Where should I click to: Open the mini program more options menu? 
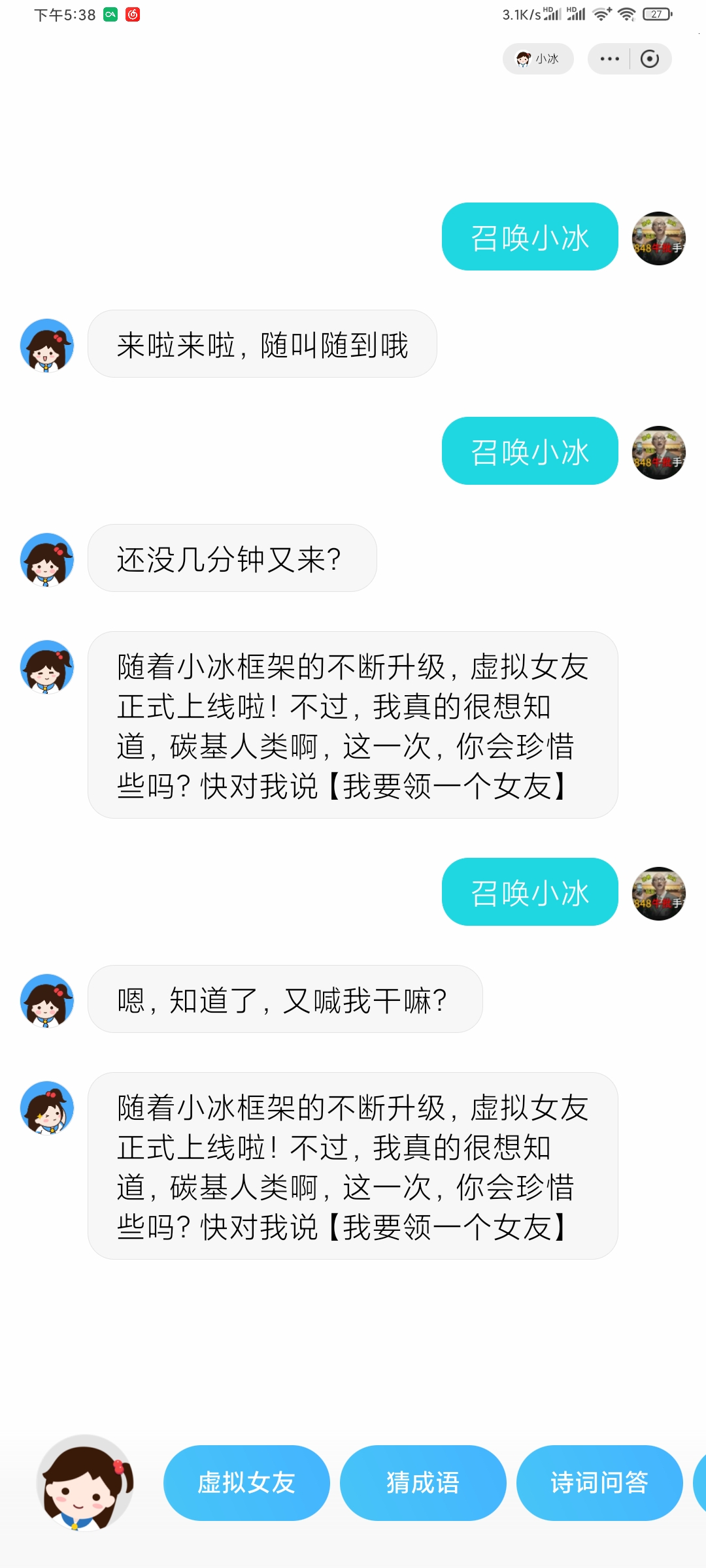[x=609, y=59]
